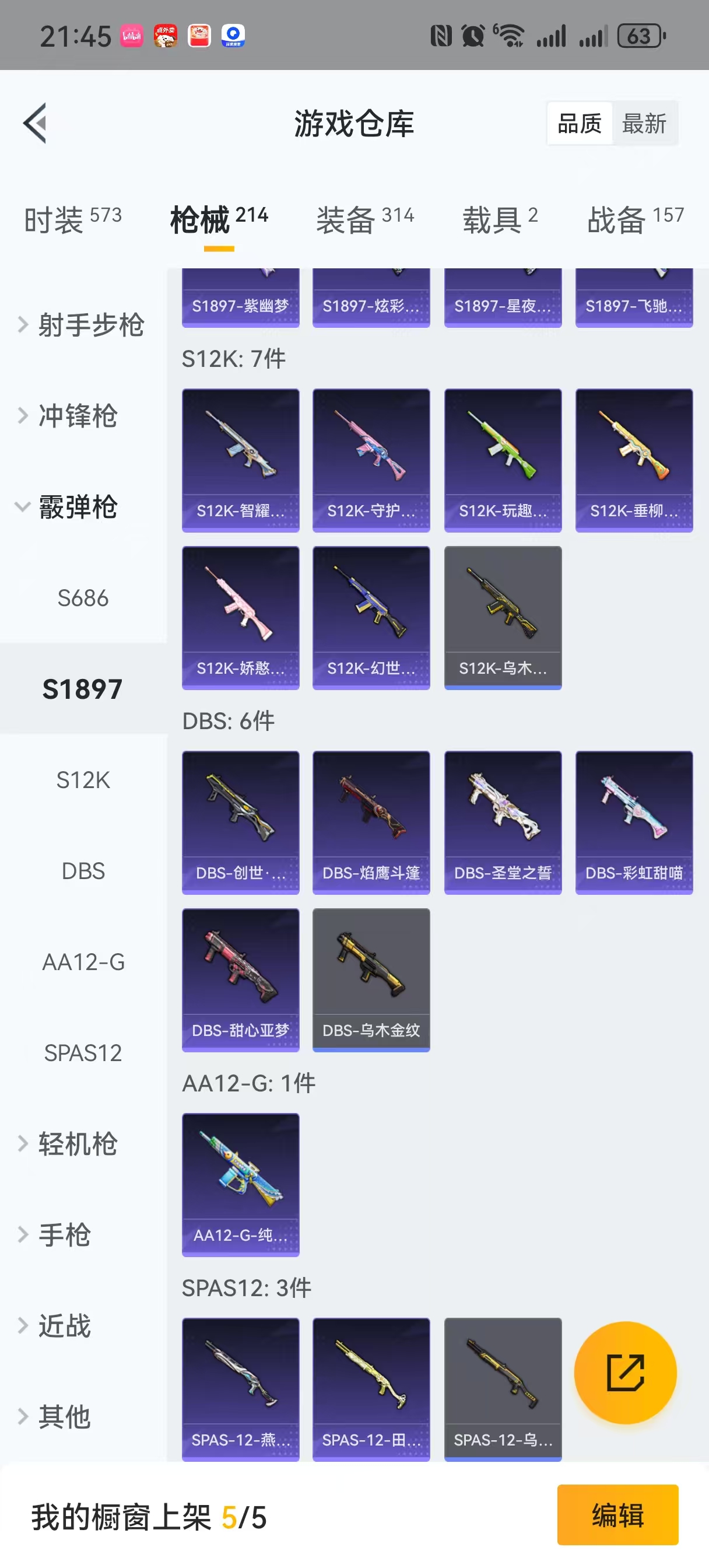Screen dimensions: 709x1568
Task: Open the DBS-圣堂之誓 skin tile
Action: point(503,822)
